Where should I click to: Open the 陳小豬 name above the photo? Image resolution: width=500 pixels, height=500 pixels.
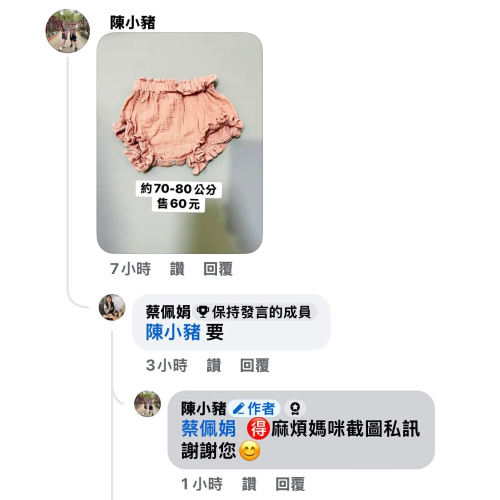pyautogui.click(x=133, y=23)
